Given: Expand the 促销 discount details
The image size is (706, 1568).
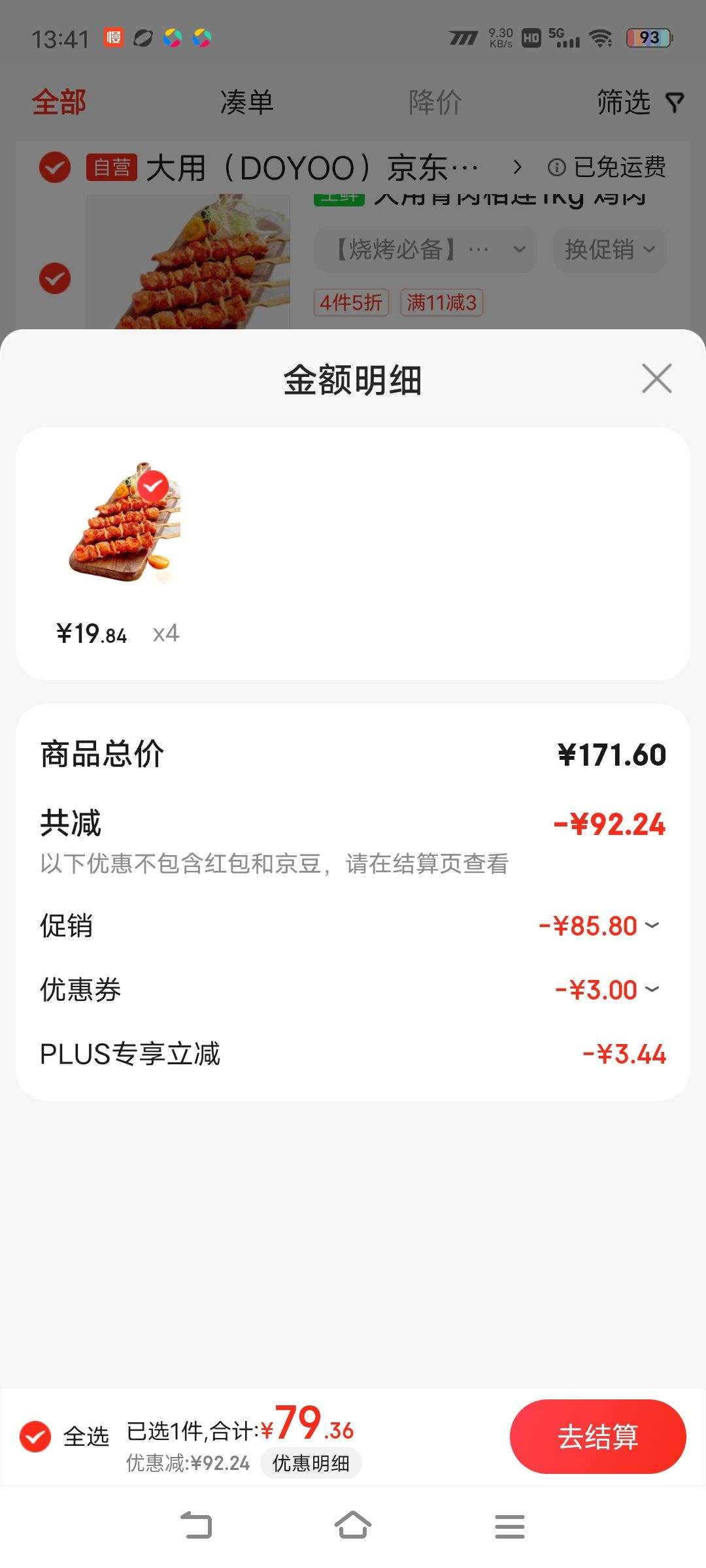Looking at the screenshot, I should pos(652,925).
